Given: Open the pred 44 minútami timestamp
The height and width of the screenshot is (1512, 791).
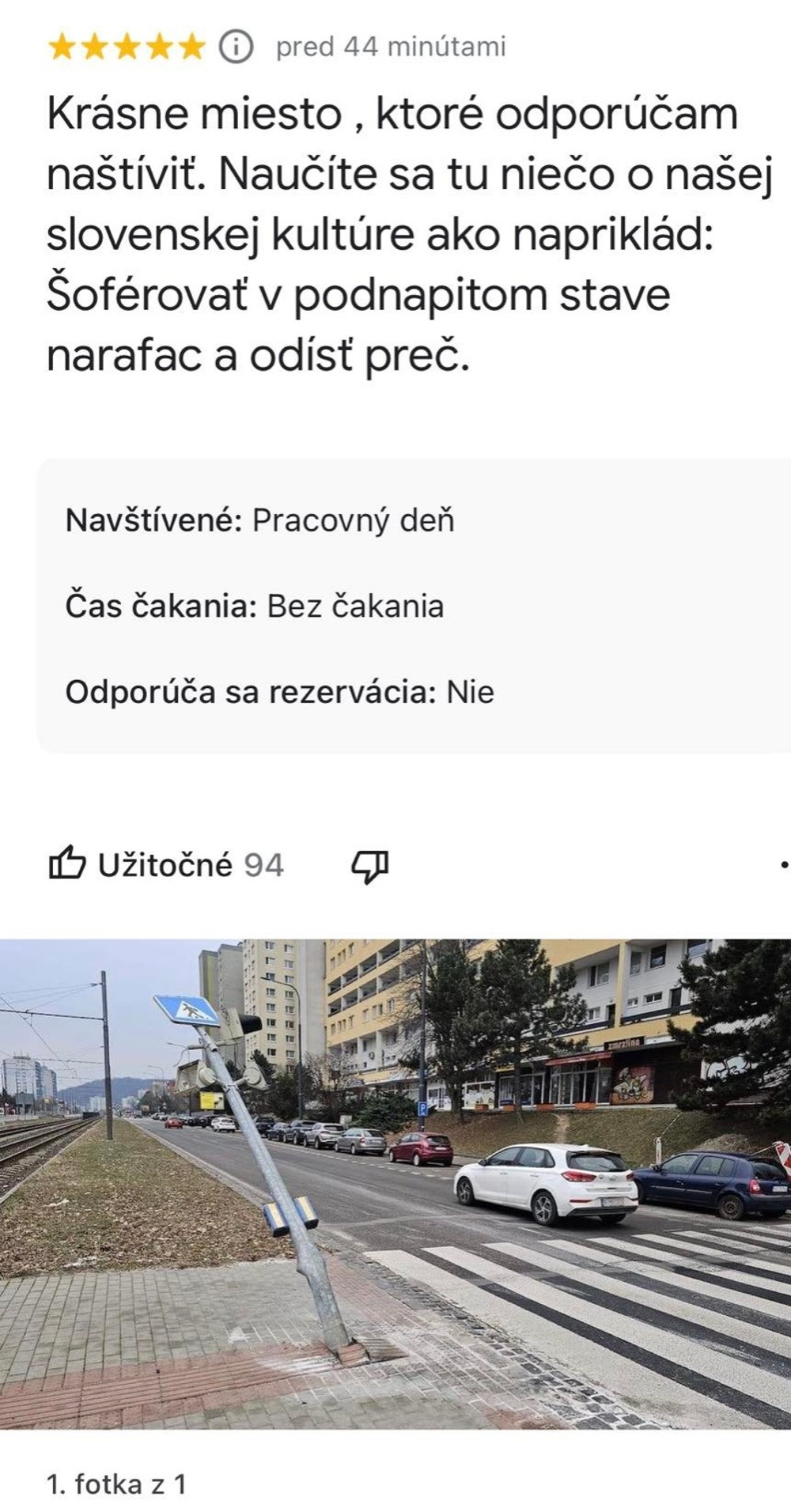Looking at the screenshot, I should pyautogui.click(x=392, y=47).
